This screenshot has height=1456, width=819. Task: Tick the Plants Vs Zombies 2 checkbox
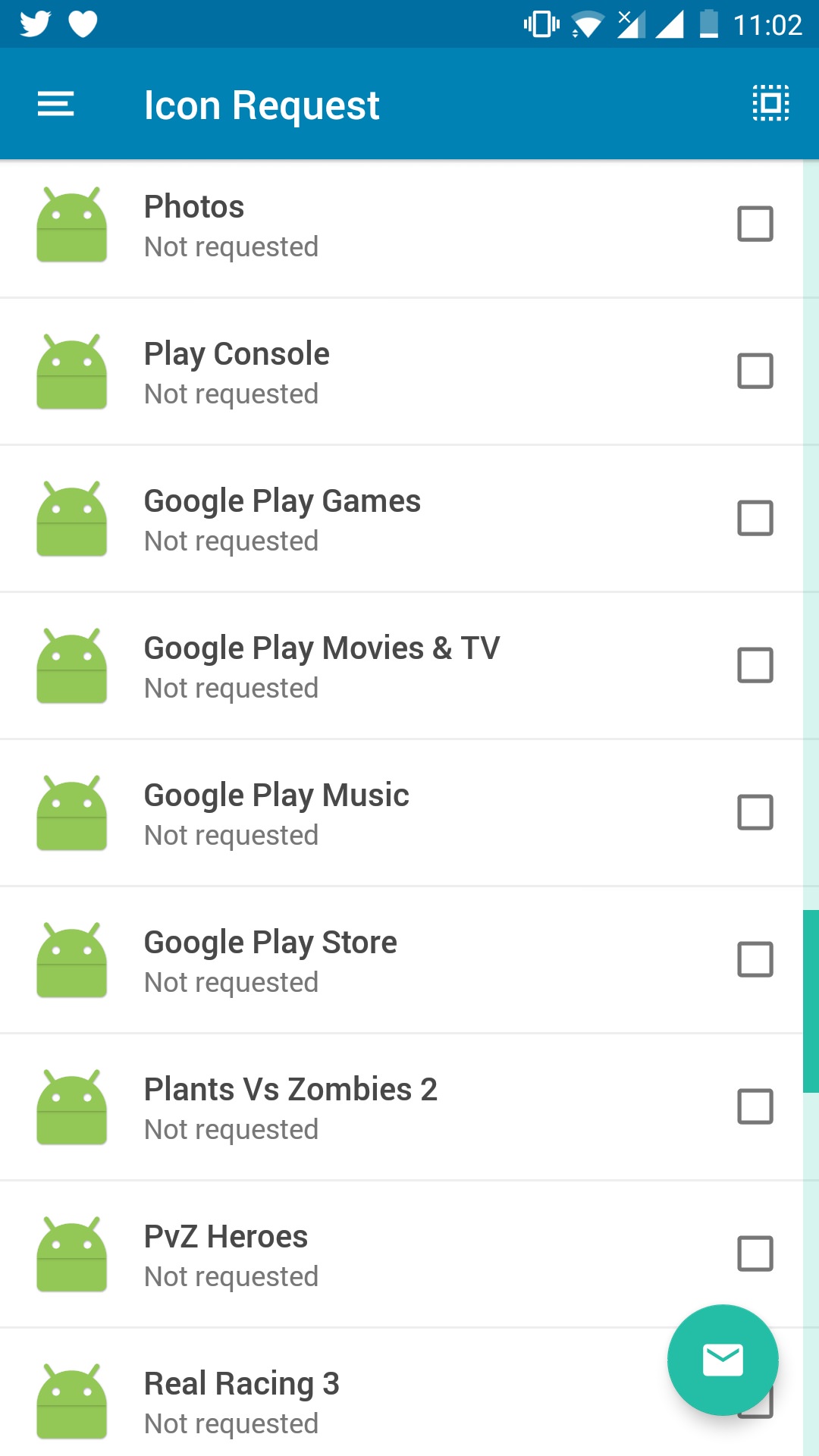point(755,1107)
